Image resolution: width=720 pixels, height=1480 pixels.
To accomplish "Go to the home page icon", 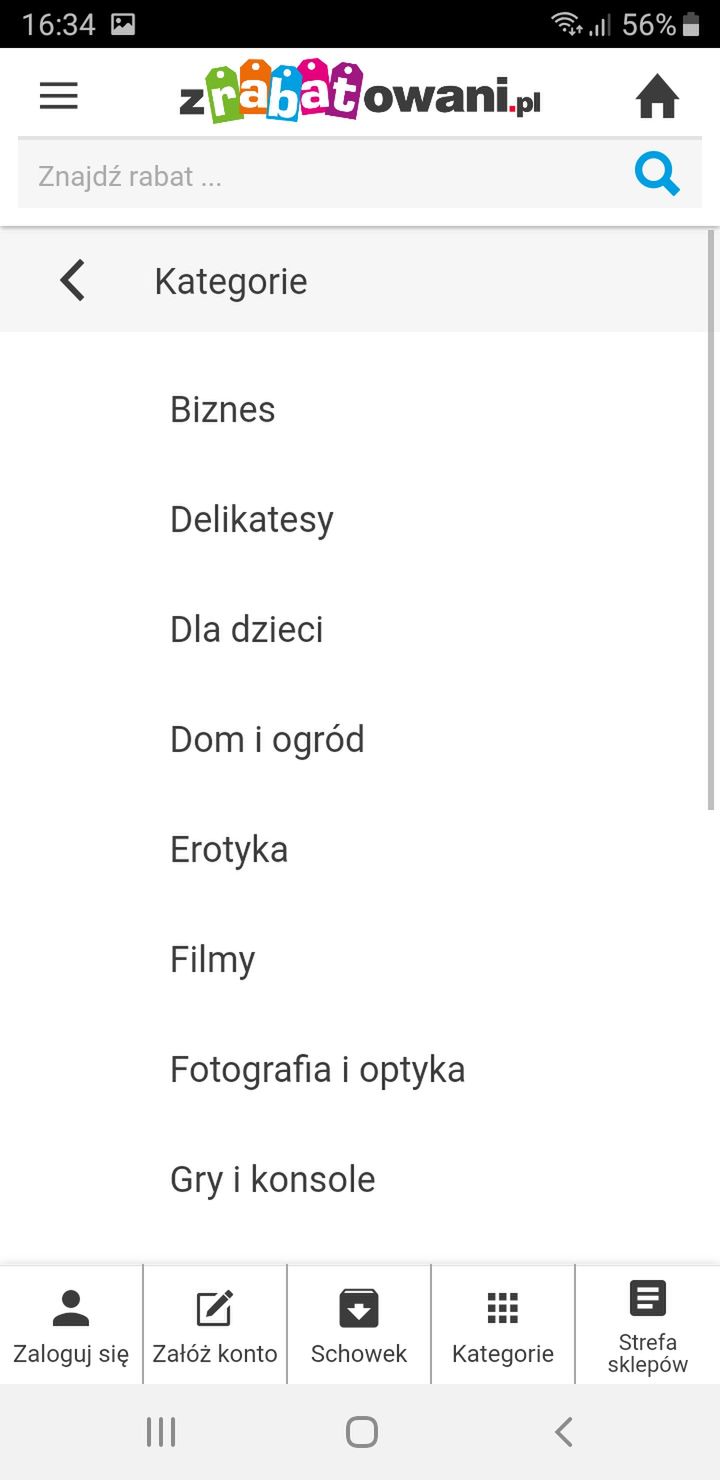I will [x=657, y=98].
